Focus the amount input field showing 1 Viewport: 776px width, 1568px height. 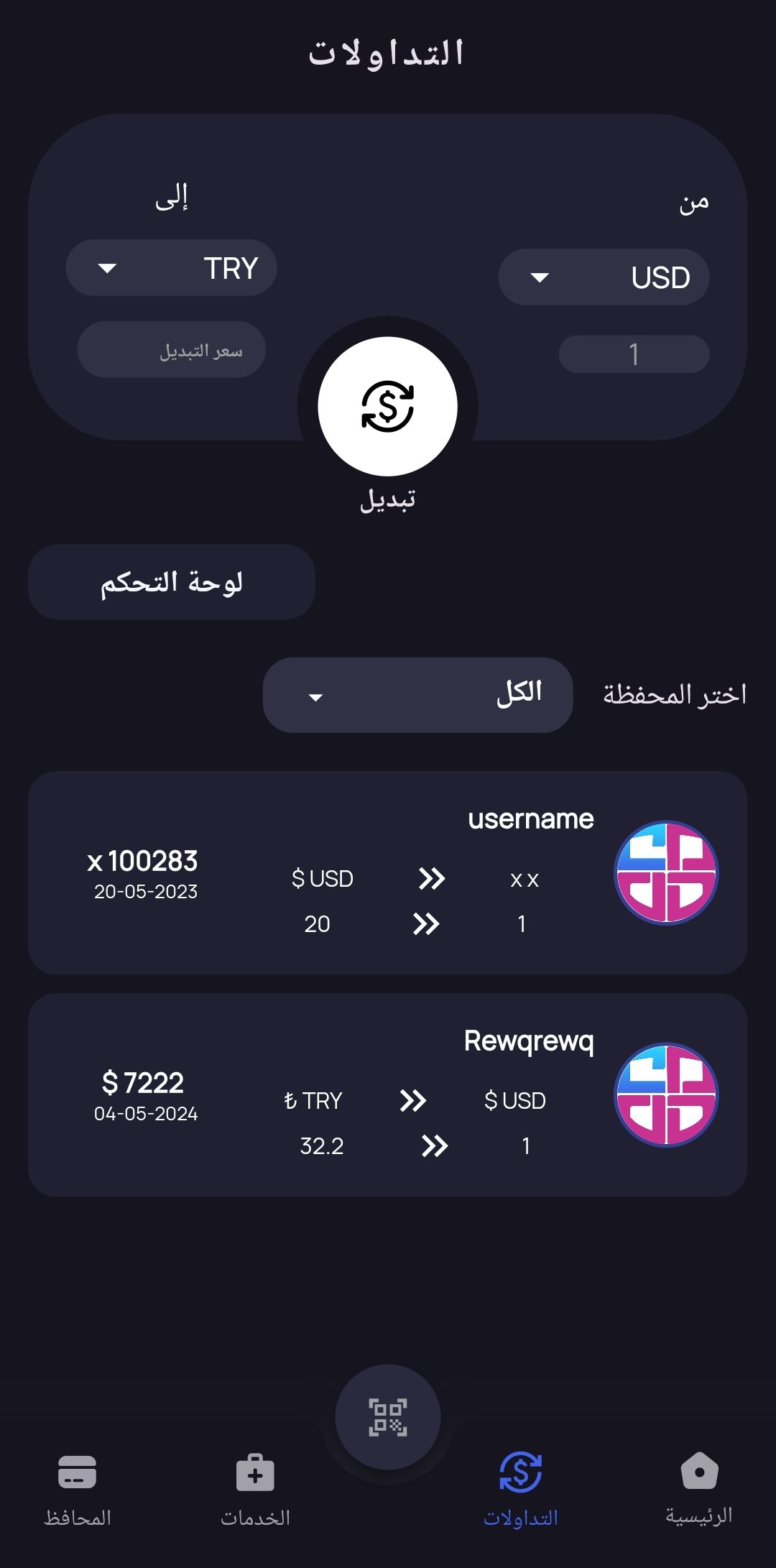(634, 354)
